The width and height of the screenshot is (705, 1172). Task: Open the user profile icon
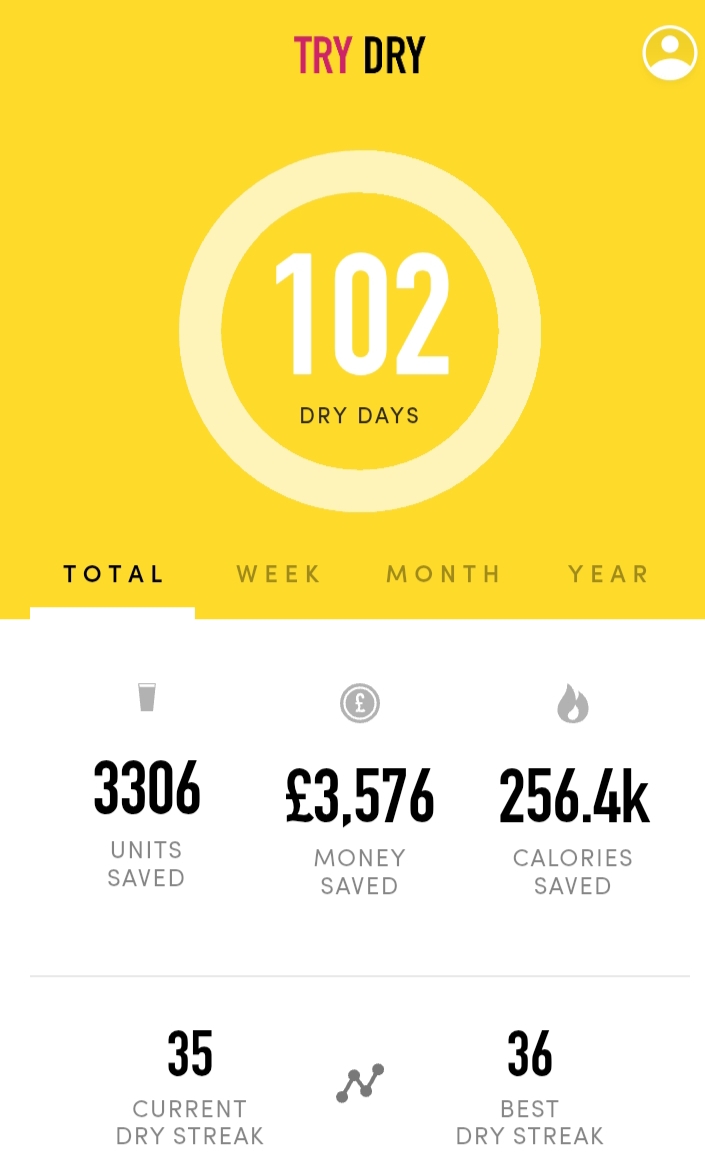pos(669,53)
